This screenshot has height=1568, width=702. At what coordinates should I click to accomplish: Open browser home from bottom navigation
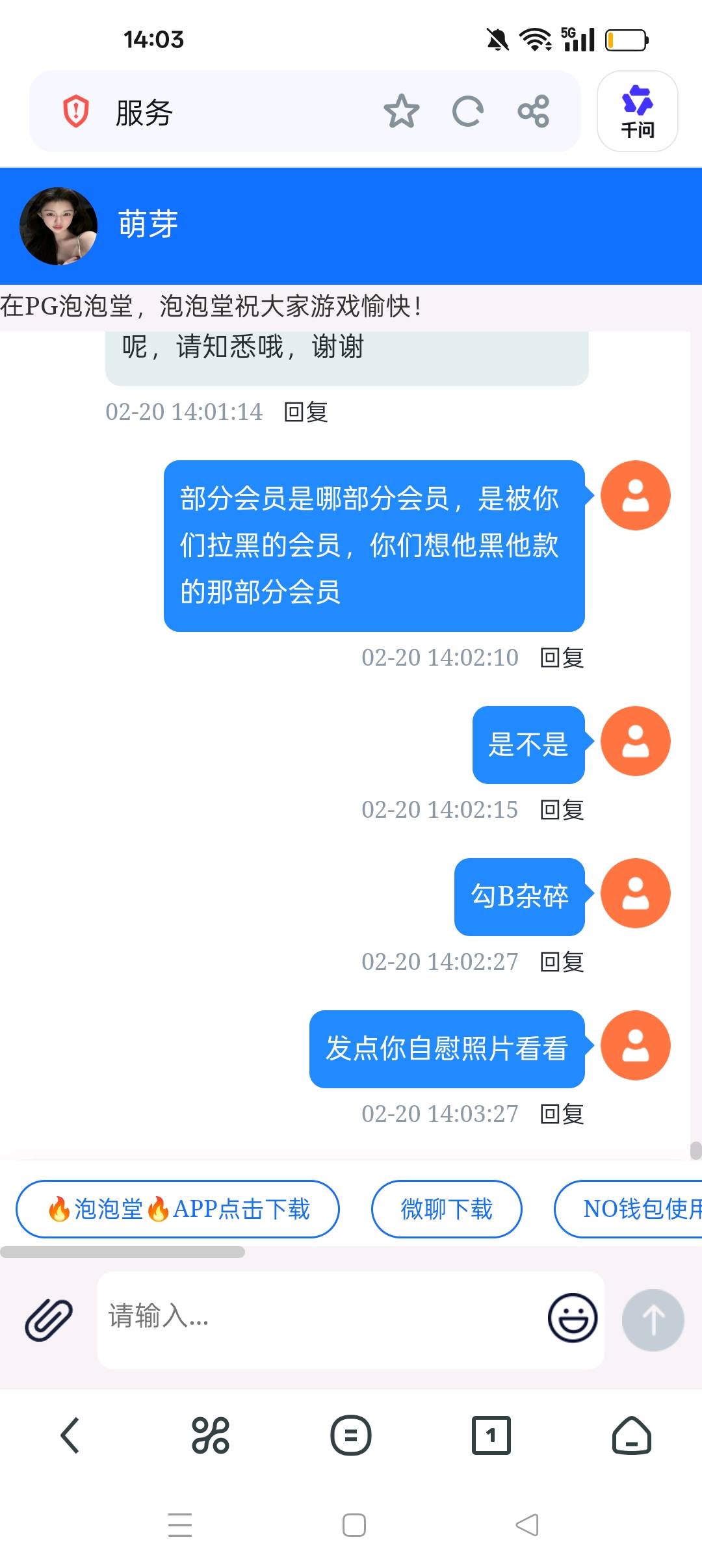coord(630,1435)
